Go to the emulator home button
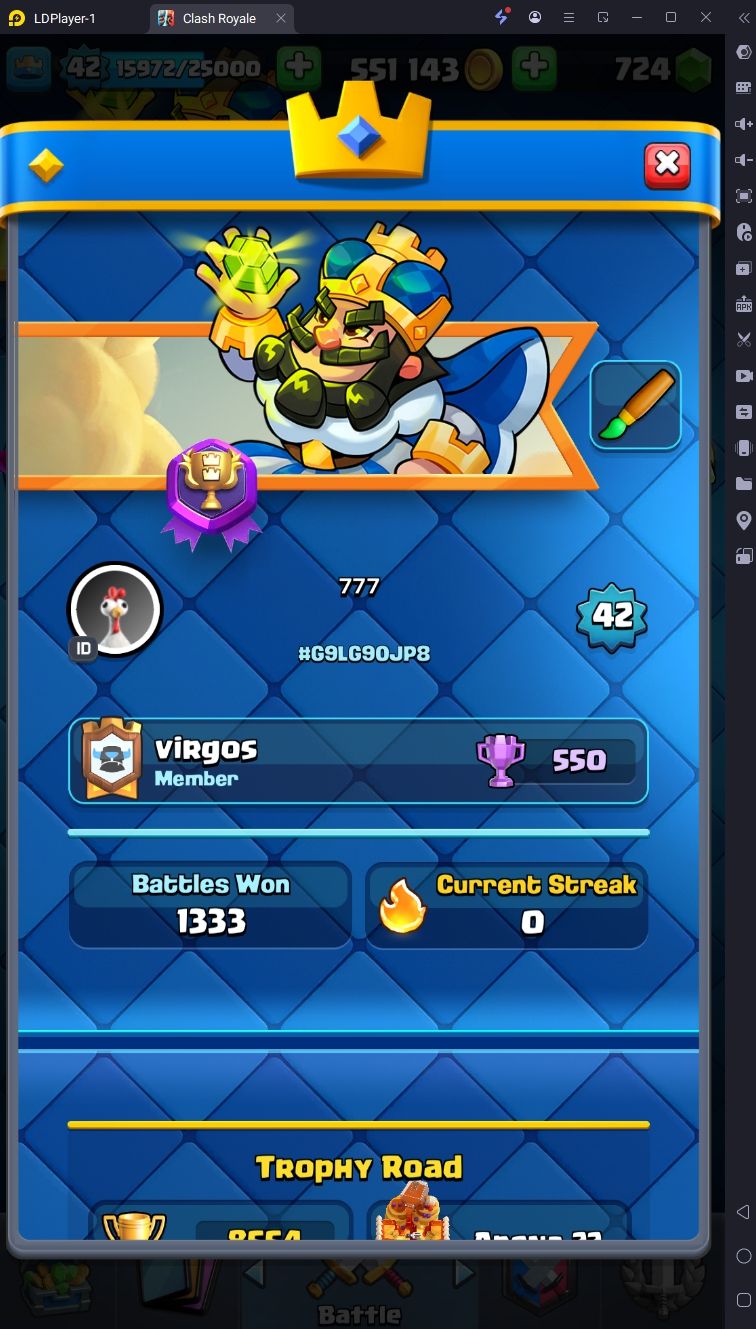Image resolution: width=756 pixels, height=1329 pixels. (743, 1256)
